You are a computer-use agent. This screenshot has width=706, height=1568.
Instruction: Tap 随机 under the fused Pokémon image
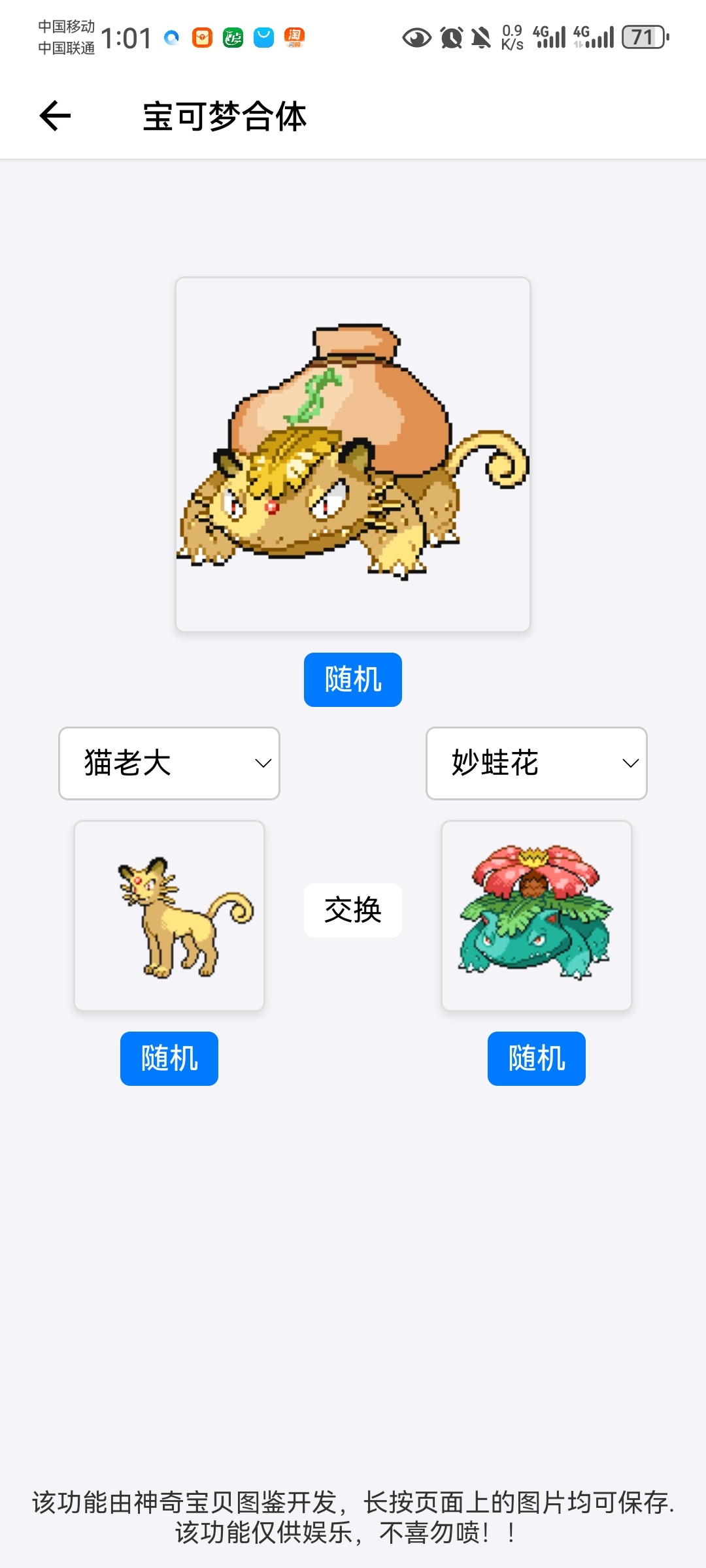pyautogui.click(x=352, y=679)
